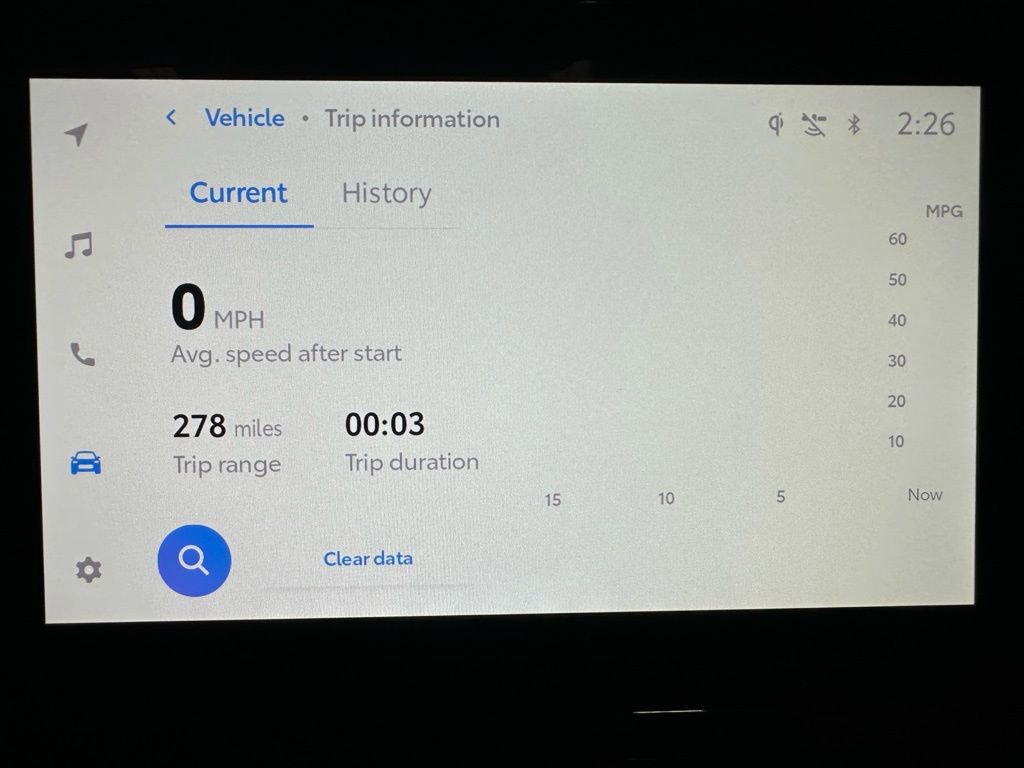The width and height of the screenshot is (1024, 768).
Task: Open the music note section
Action: (79, 245)
